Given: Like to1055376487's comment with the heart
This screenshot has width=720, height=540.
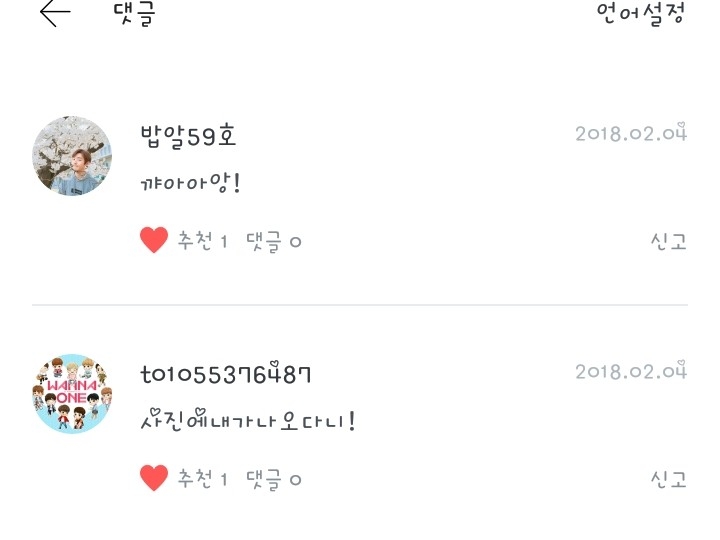Looking at the screenshot, I should 154,479.
